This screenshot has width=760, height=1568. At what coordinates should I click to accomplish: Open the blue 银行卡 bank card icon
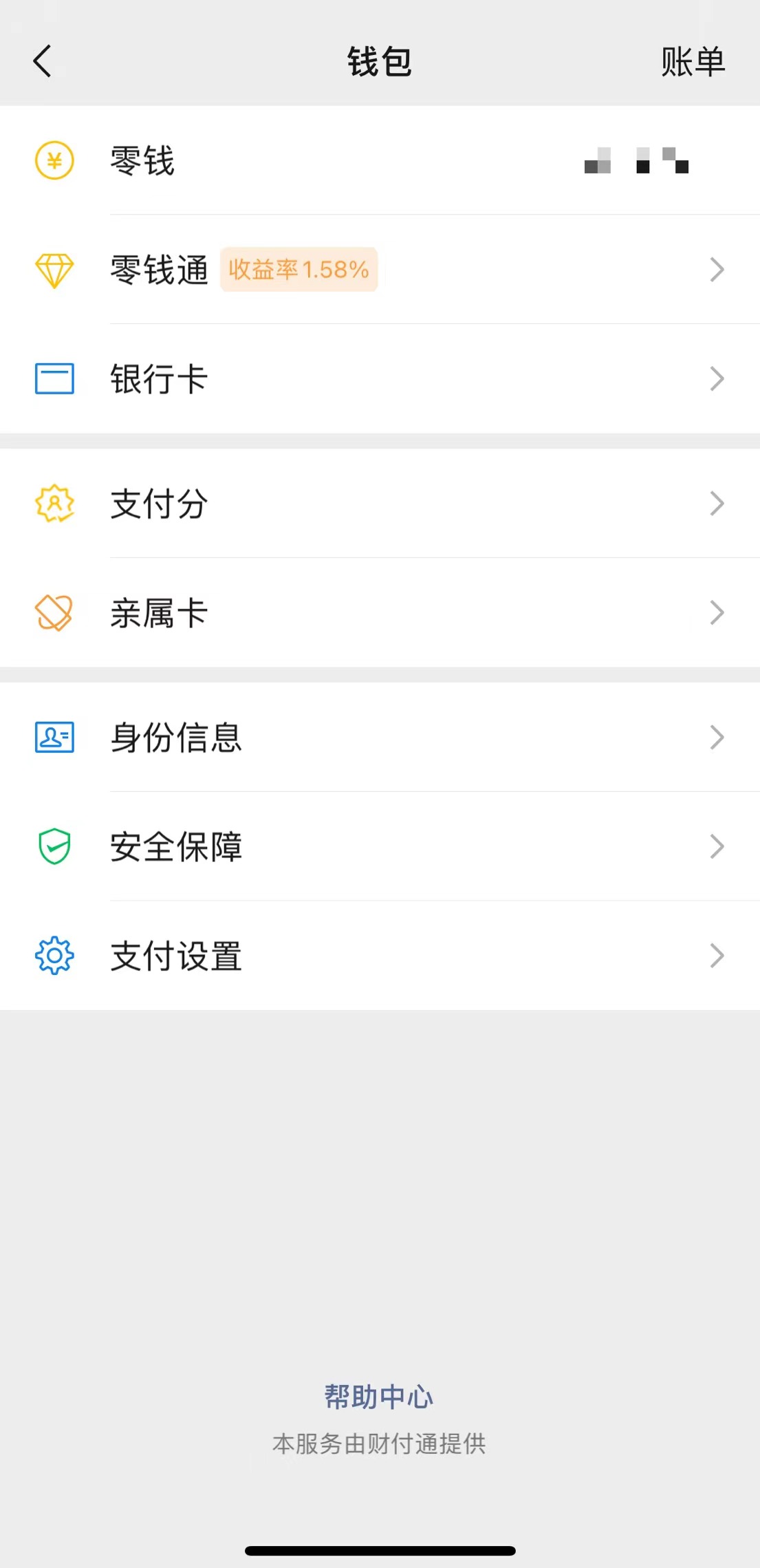click(x=54, y=378)
